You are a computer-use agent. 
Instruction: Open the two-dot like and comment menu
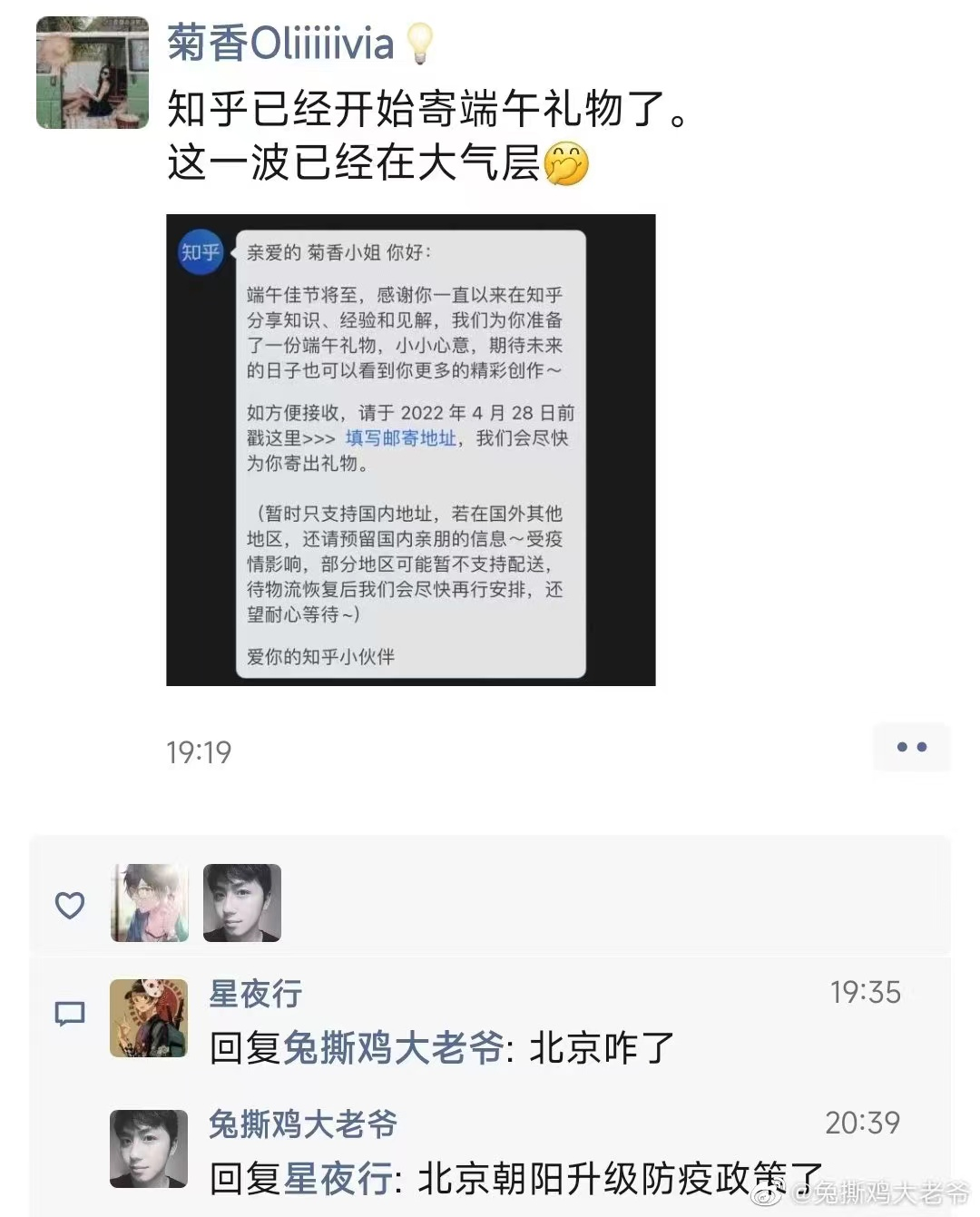(x=911, y=747)
